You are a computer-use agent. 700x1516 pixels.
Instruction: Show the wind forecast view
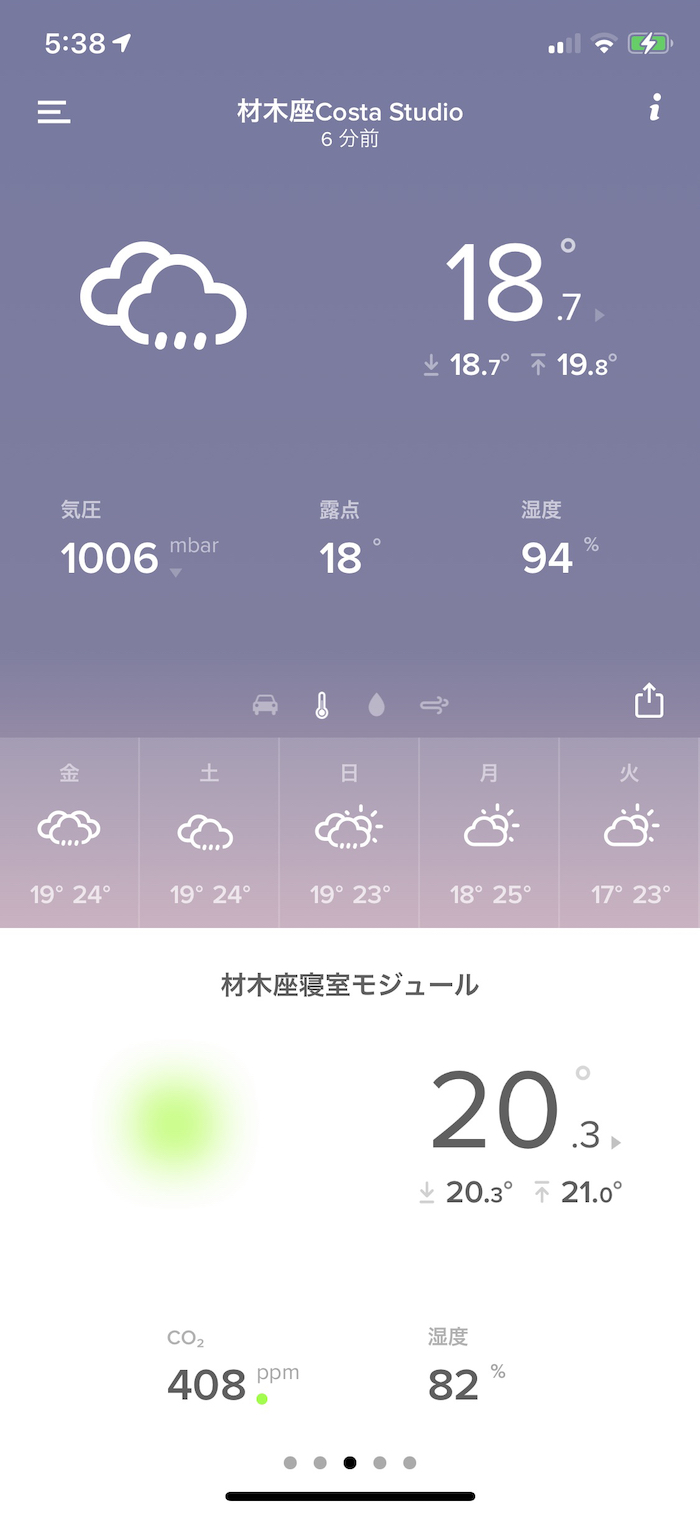(434, 706)
